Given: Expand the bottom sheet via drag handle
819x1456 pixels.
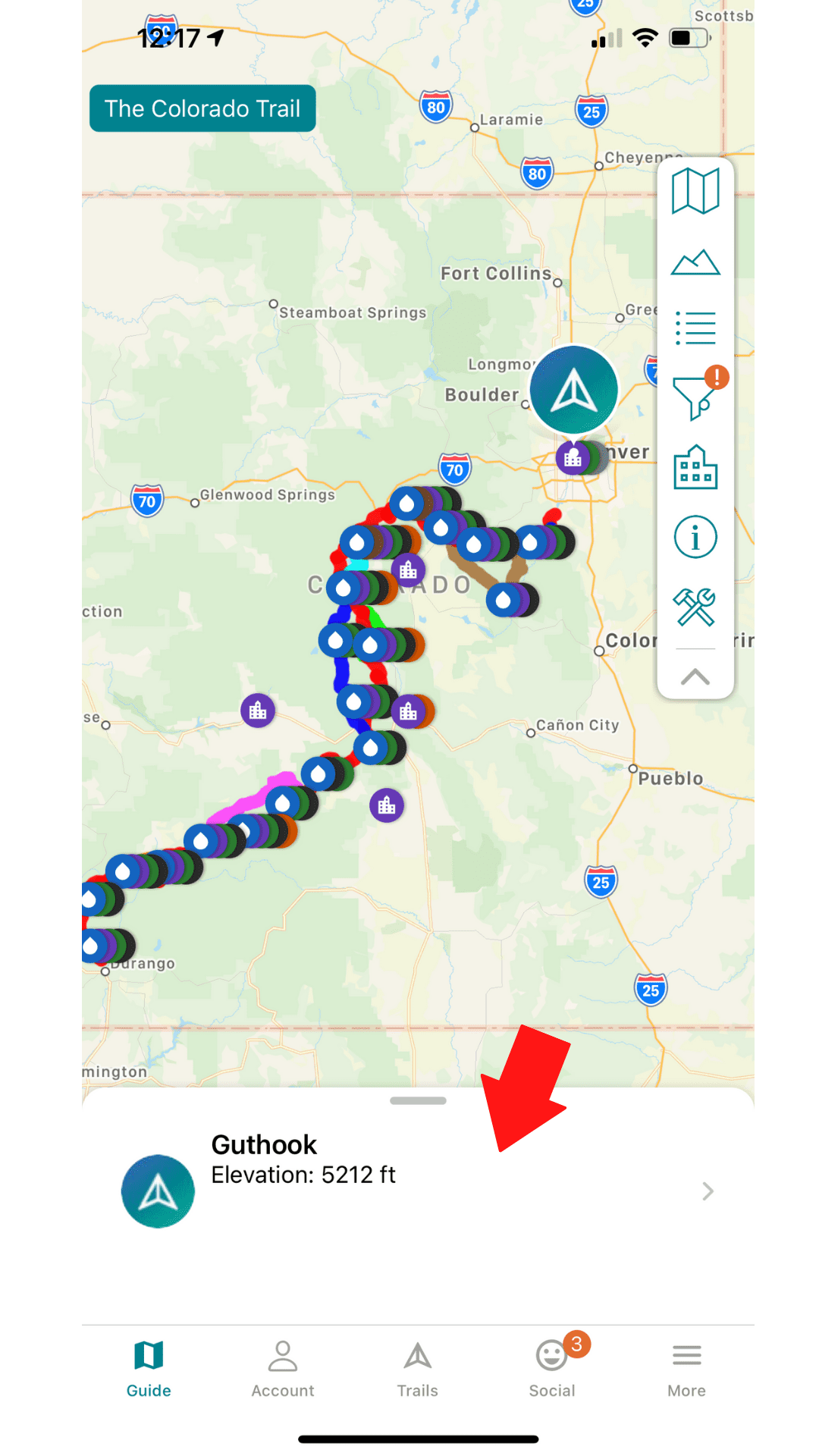Looking at the screenshot, I should click(418, 1102).
